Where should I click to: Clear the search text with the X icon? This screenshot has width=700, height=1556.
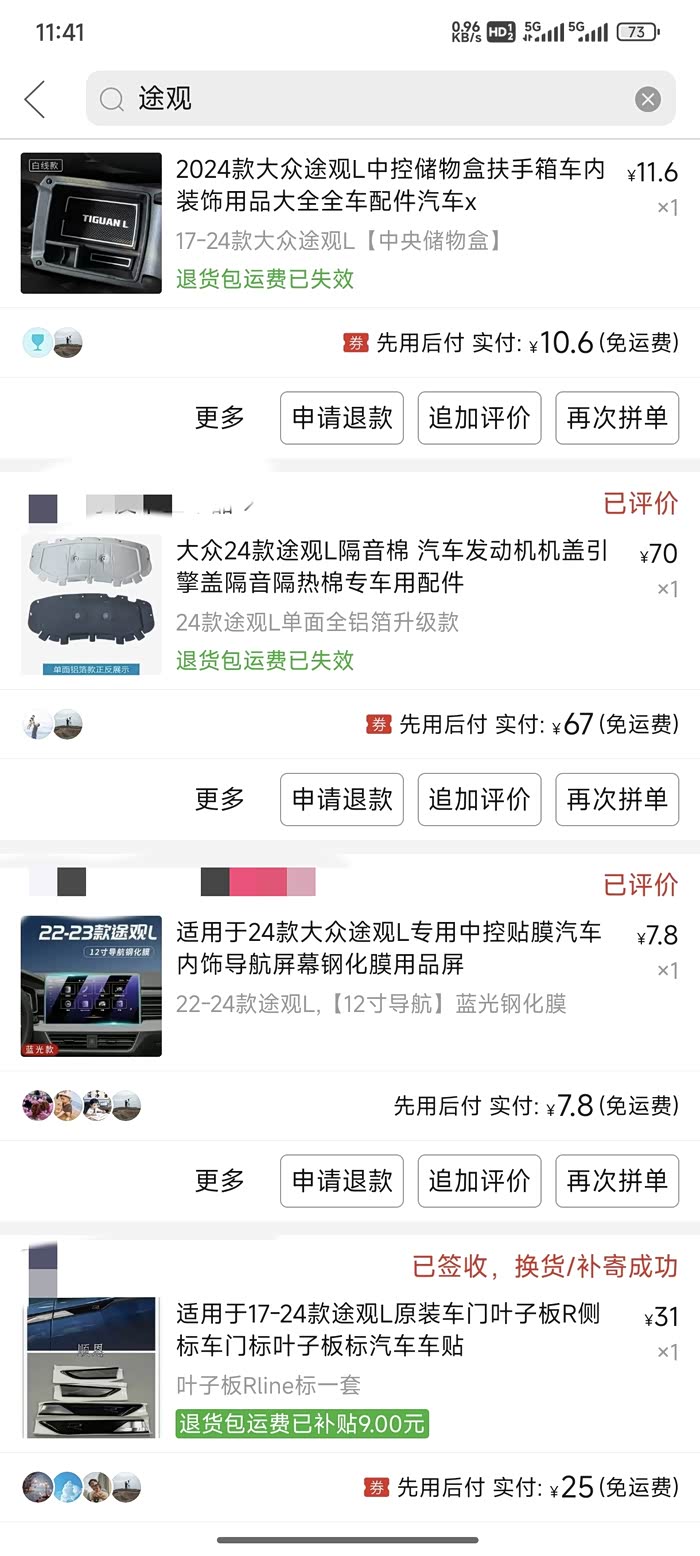point(648,99)
